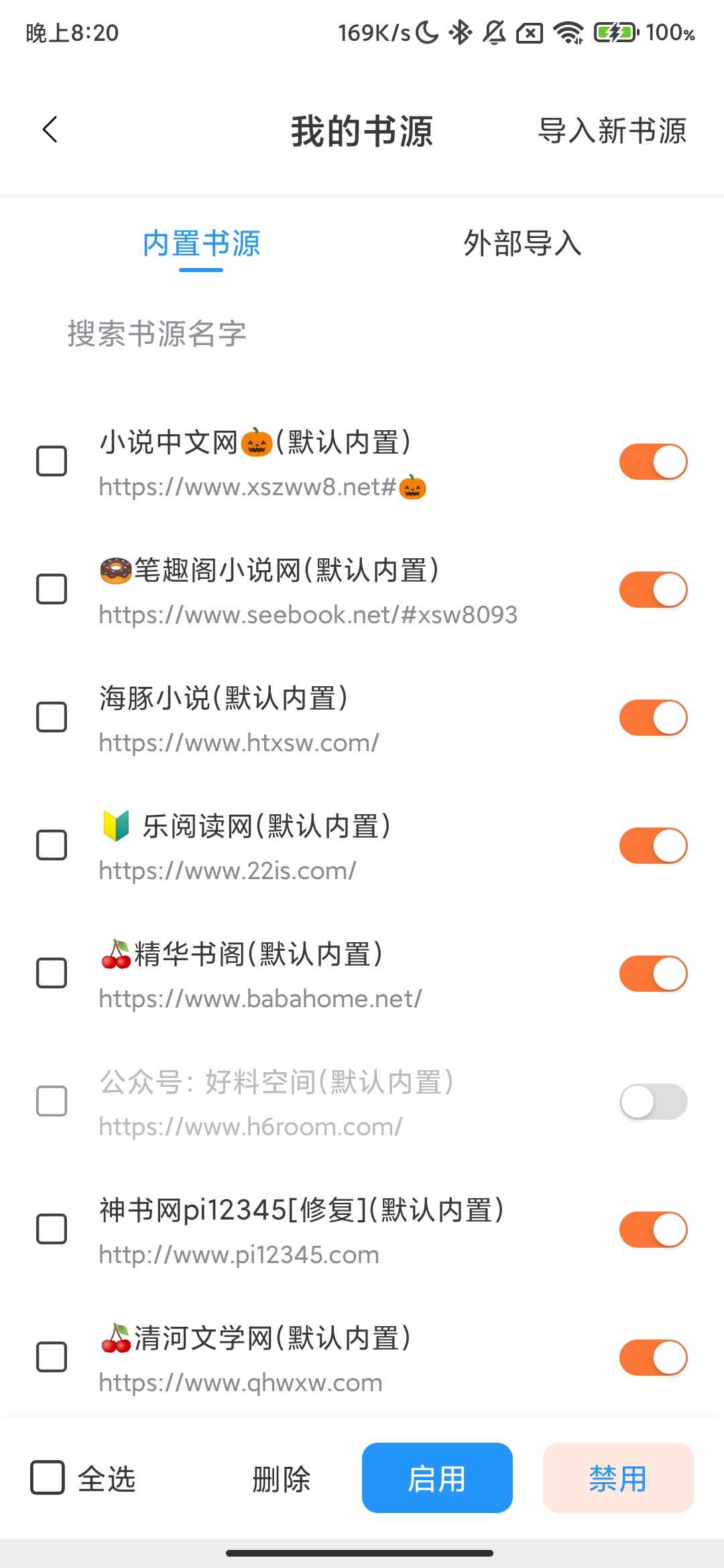The width and height of the screenshot is (724, 1568).
Task: Switch off the 精华书阁 source
Action: coord(652,973)
